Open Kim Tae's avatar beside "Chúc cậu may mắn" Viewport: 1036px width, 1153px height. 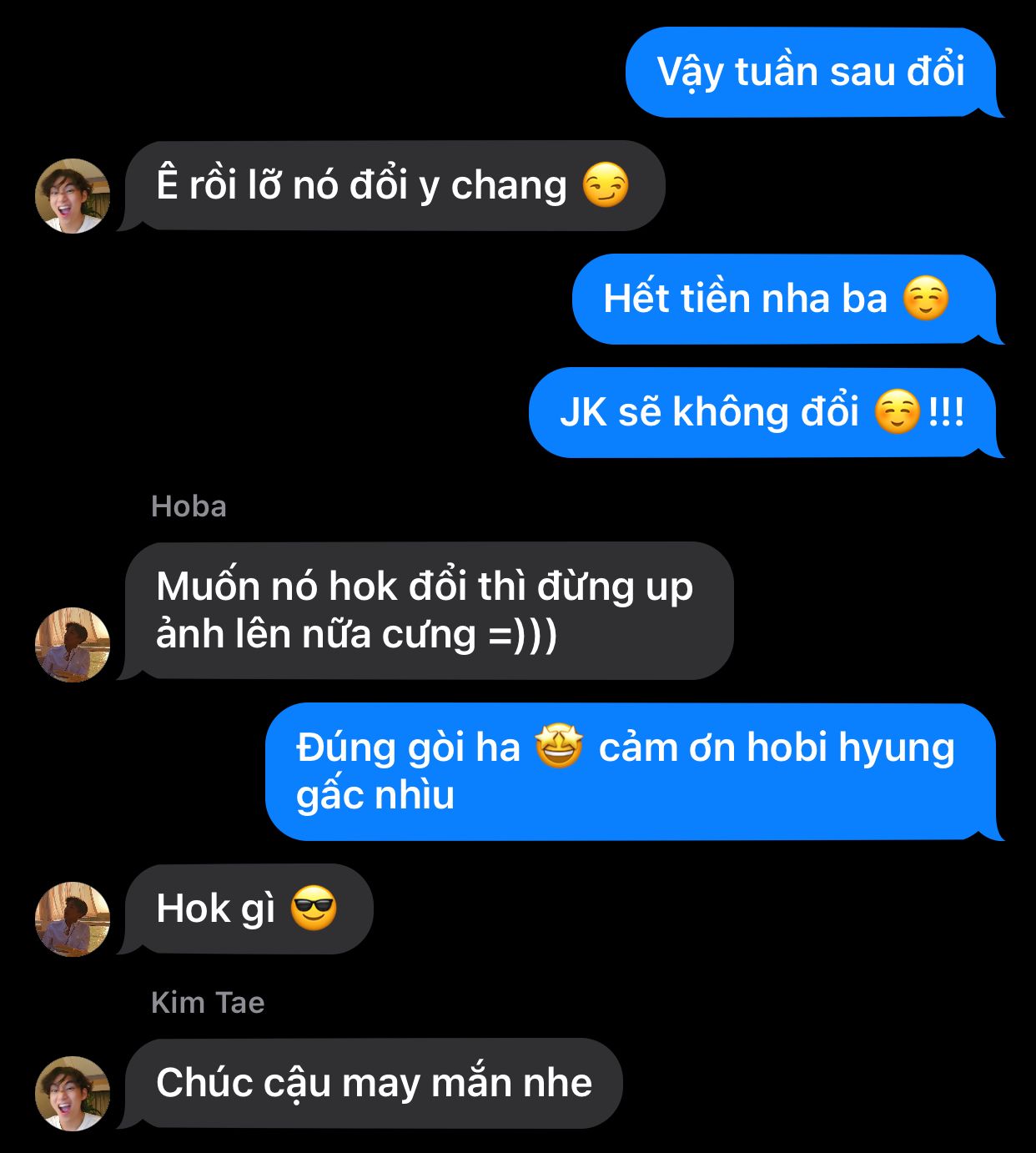tap(73, 1093)
